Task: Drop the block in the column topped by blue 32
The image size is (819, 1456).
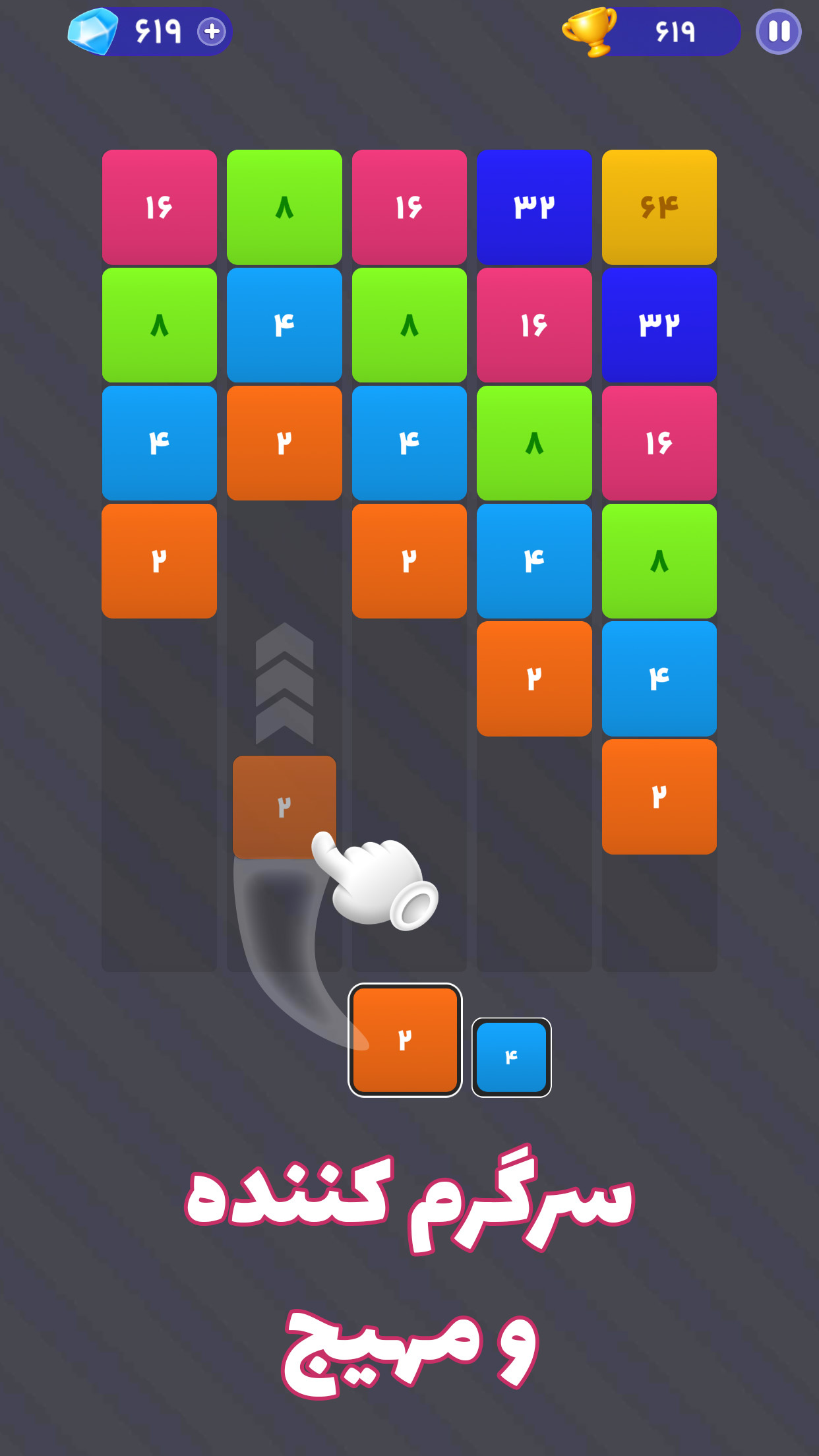Action: click(x=534, y=561)
